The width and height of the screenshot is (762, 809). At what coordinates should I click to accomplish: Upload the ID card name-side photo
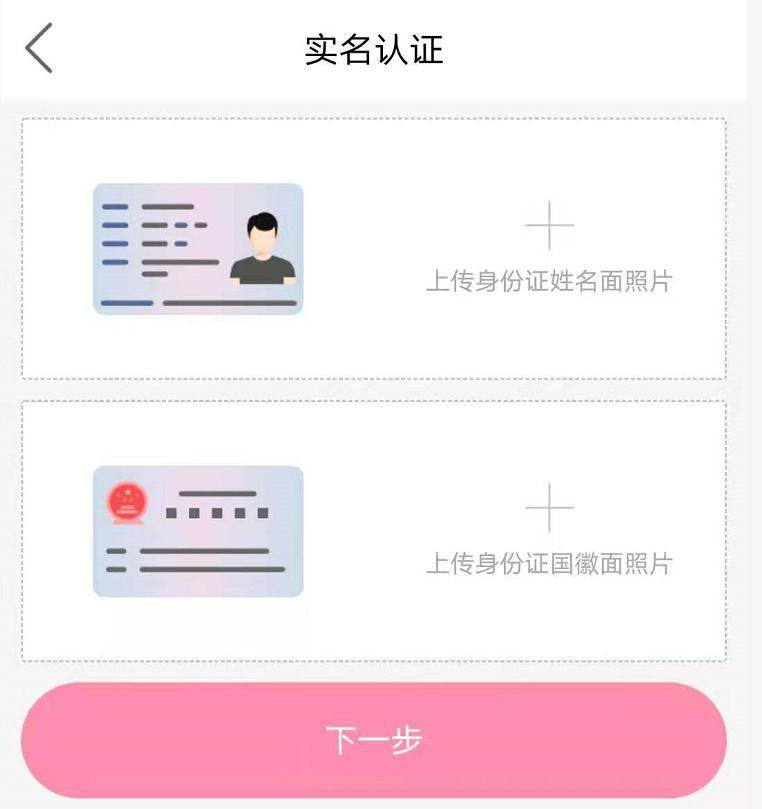pyautogui.click(x=549, y=227)
